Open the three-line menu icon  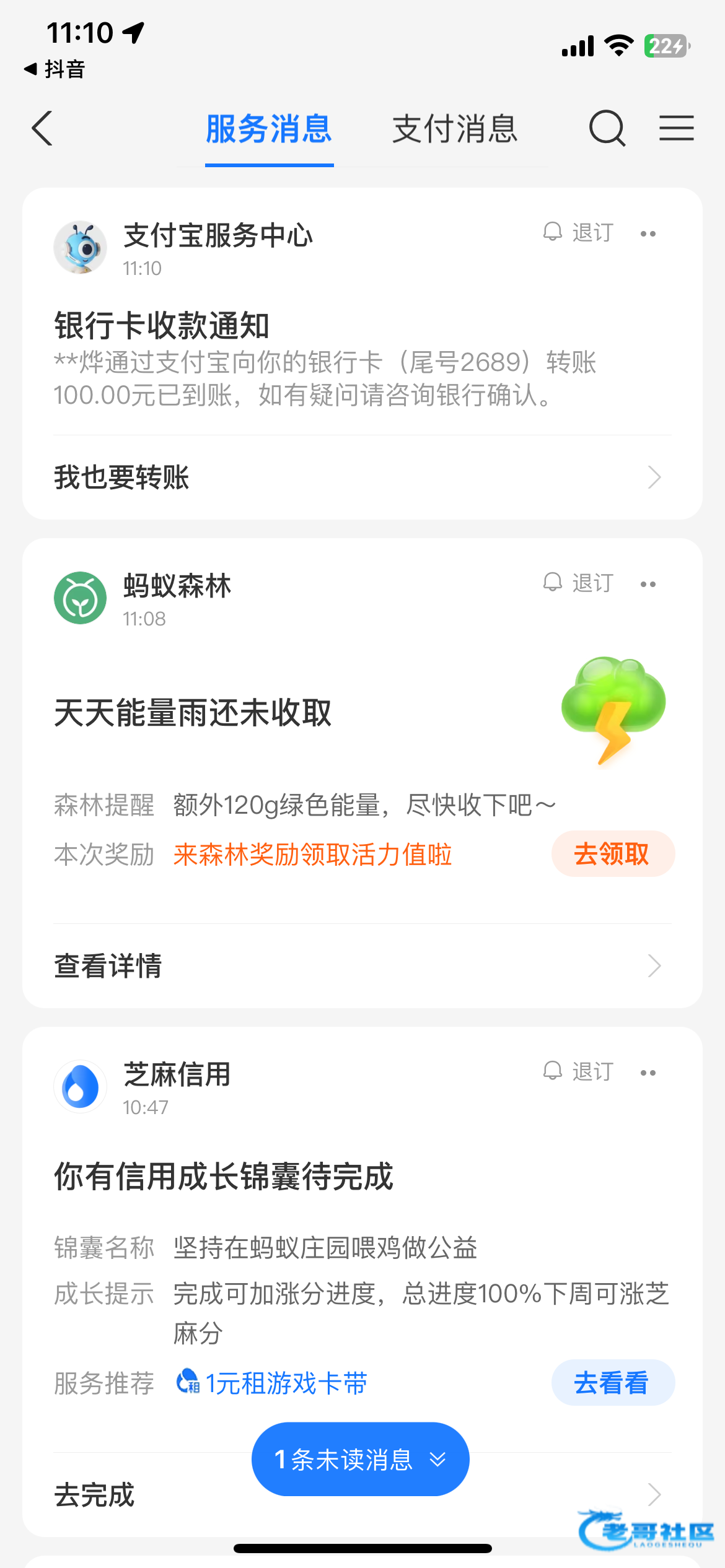(x=676, y=129)
